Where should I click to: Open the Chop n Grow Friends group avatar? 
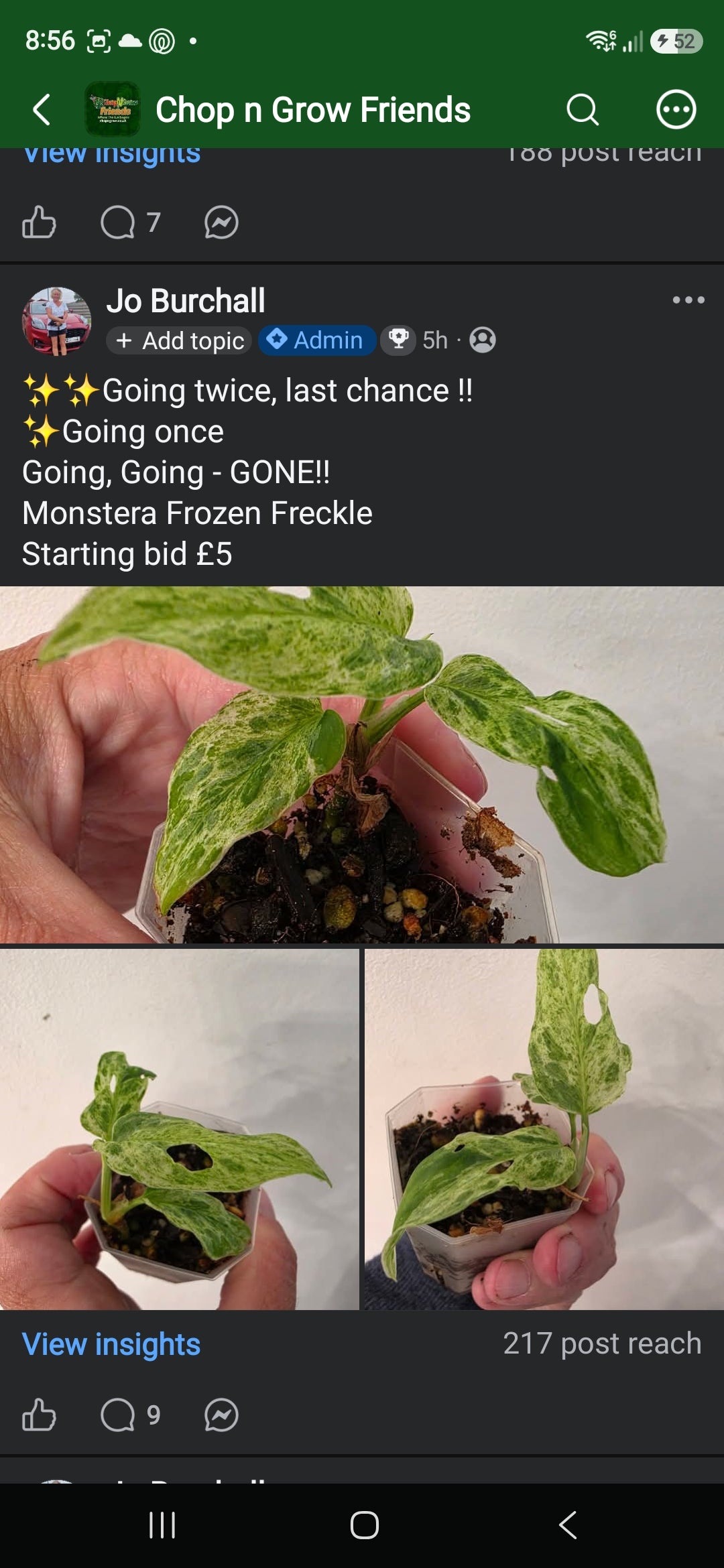(x=113, y=109)
